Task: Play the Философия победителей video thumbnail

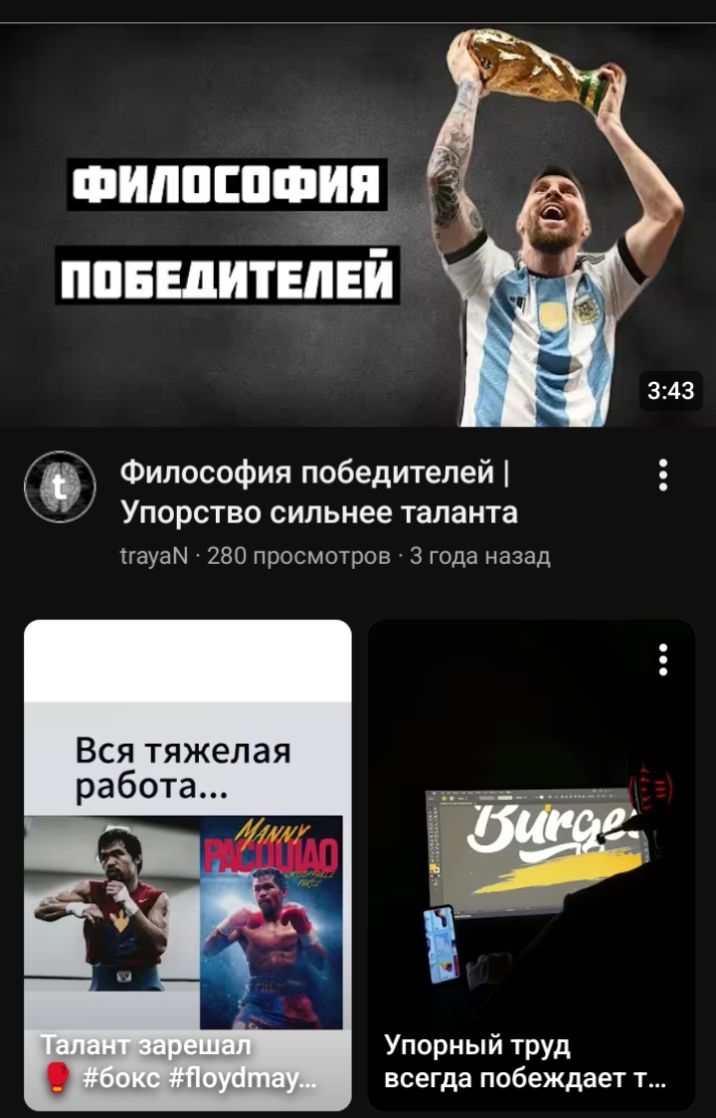Action: tap(357, 225)
